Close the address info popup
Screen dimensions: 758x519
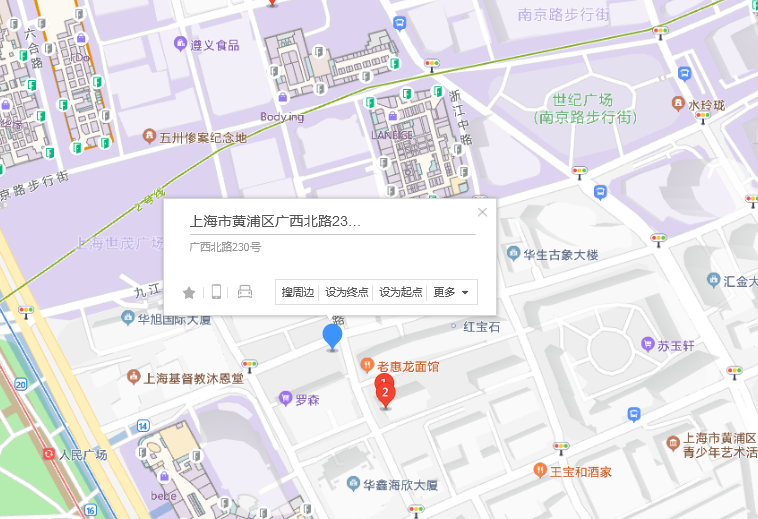pos(482,212)
